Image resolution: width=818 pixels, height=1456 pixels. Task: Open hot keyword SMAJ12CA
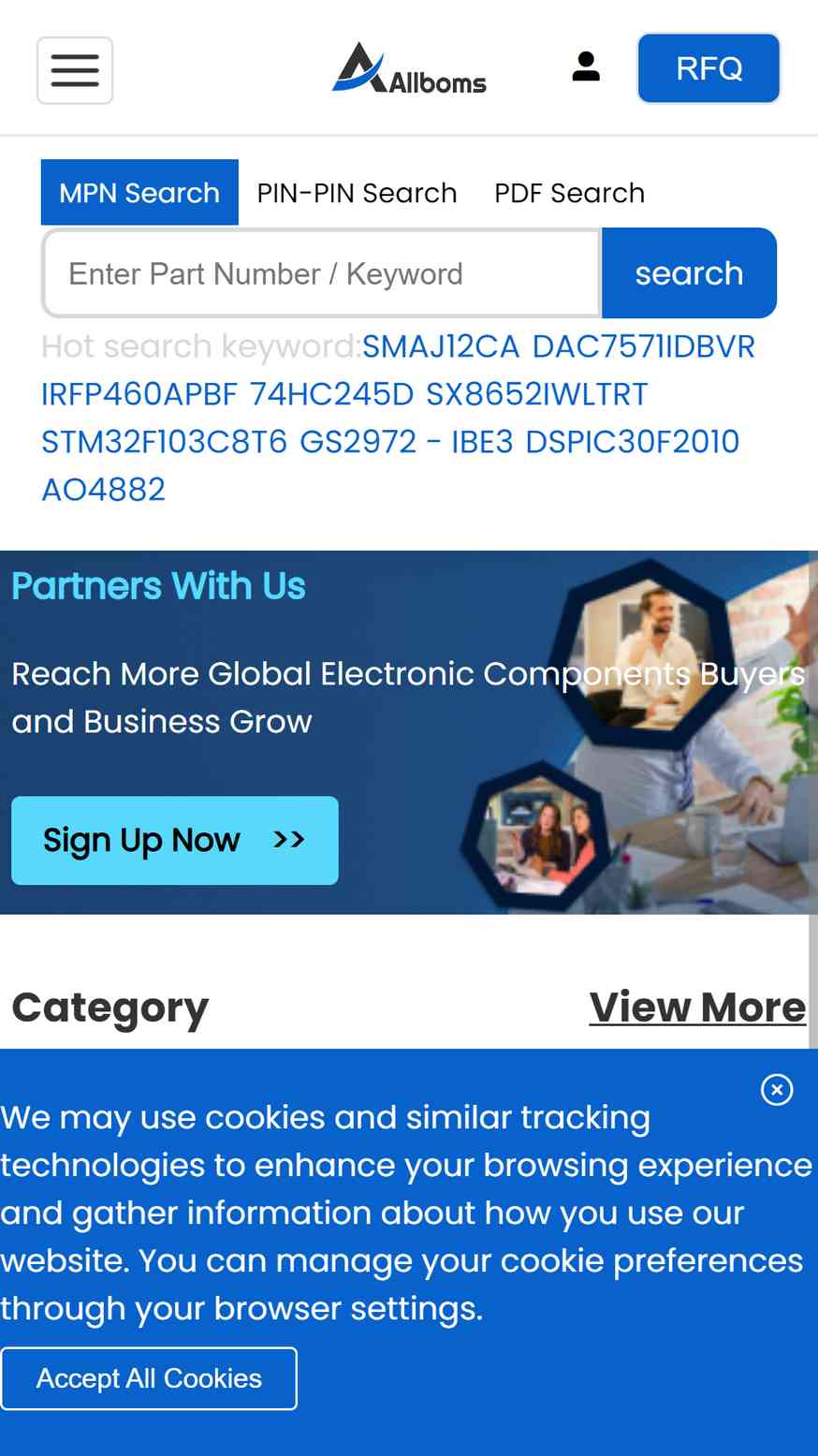pos(440,346)
